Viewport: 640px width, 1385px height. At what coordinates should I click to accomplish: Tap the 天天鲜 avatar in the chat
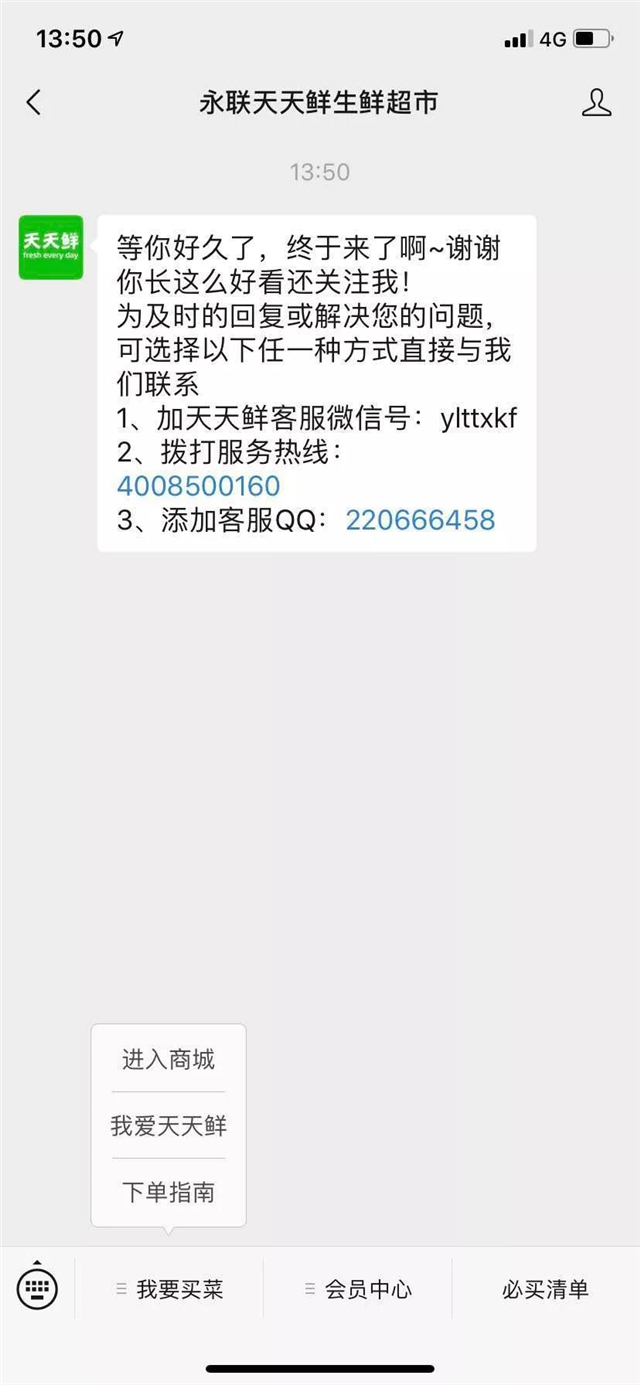click(52, 247)
